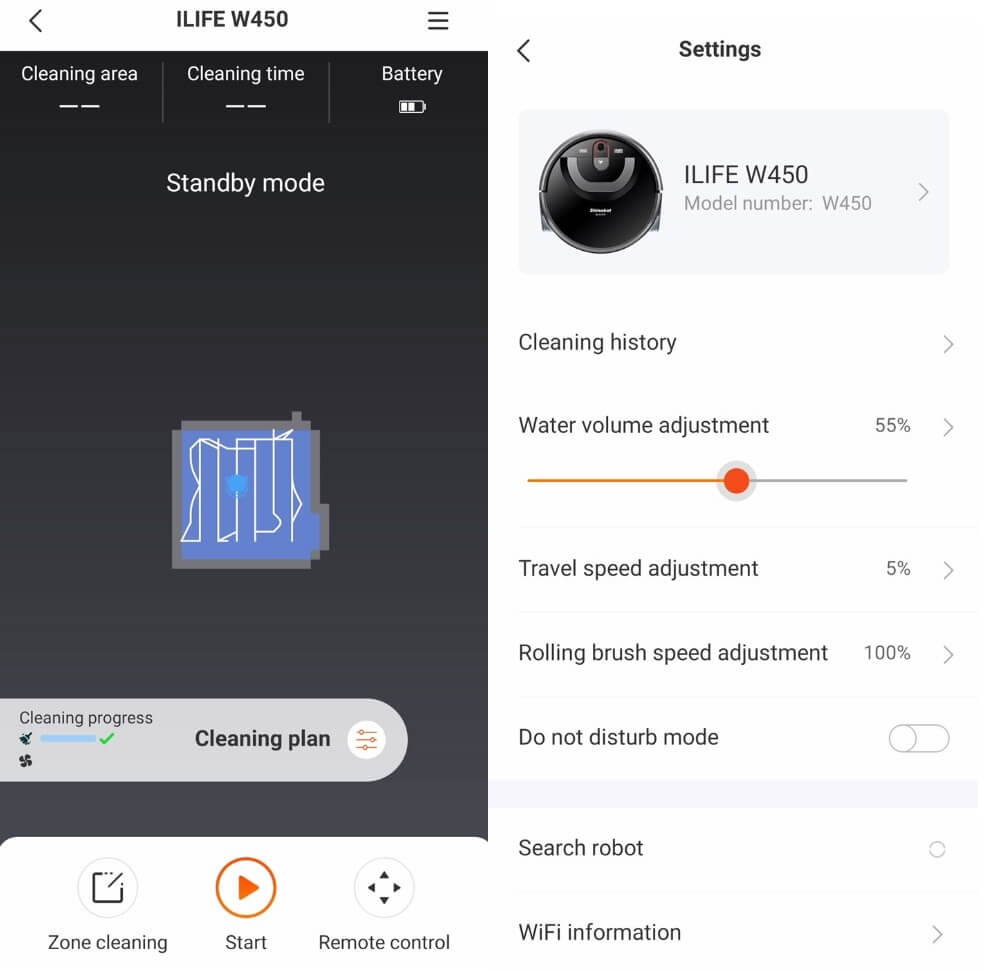Viewport: 984px width, 970px height.
Task: Open Rolling brush speed adjustment
Action: pos(733,654)
